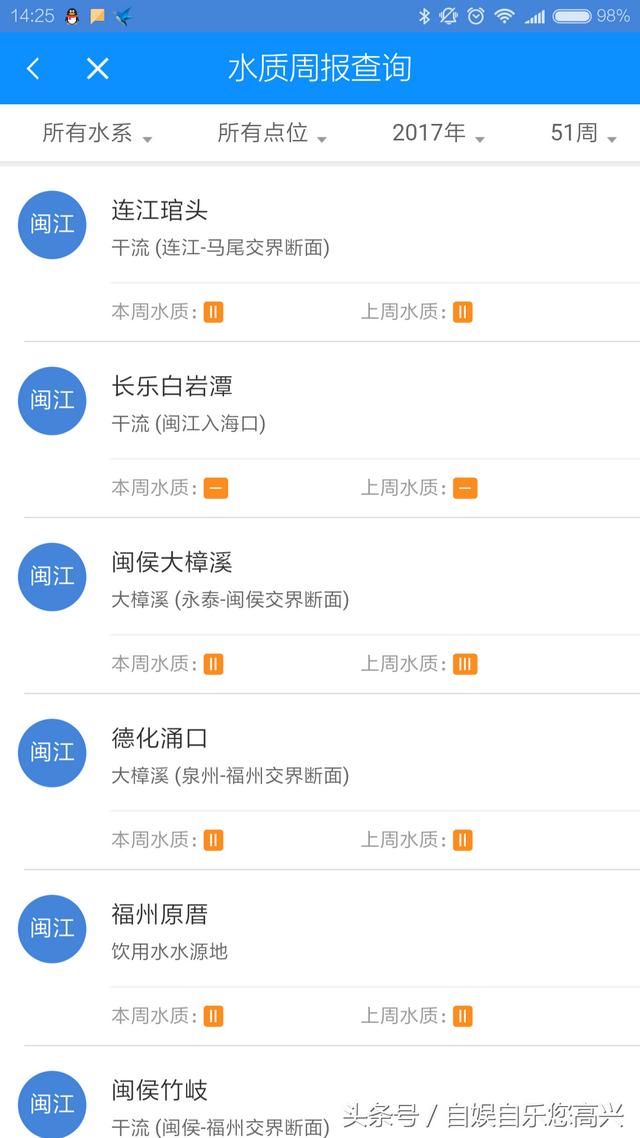Select the 德化涌口 station

320,782
